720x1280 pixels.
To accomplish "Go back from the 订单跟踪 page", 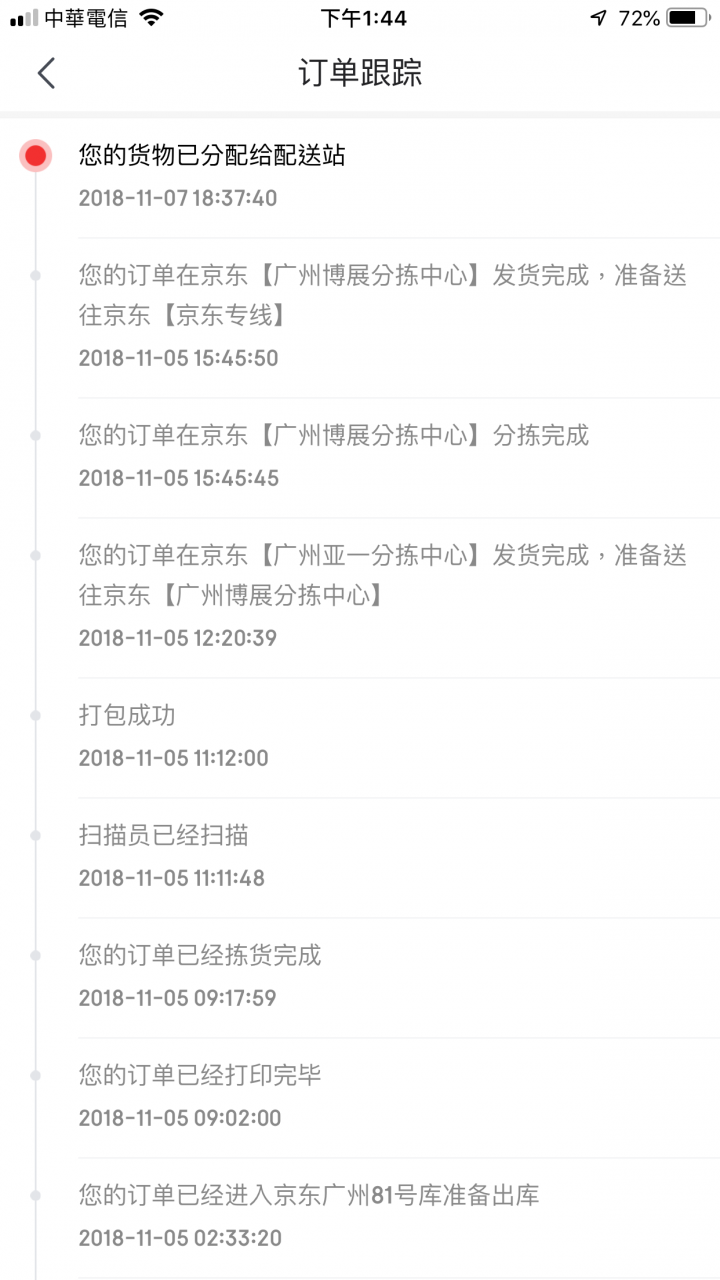I will [46, 73].
